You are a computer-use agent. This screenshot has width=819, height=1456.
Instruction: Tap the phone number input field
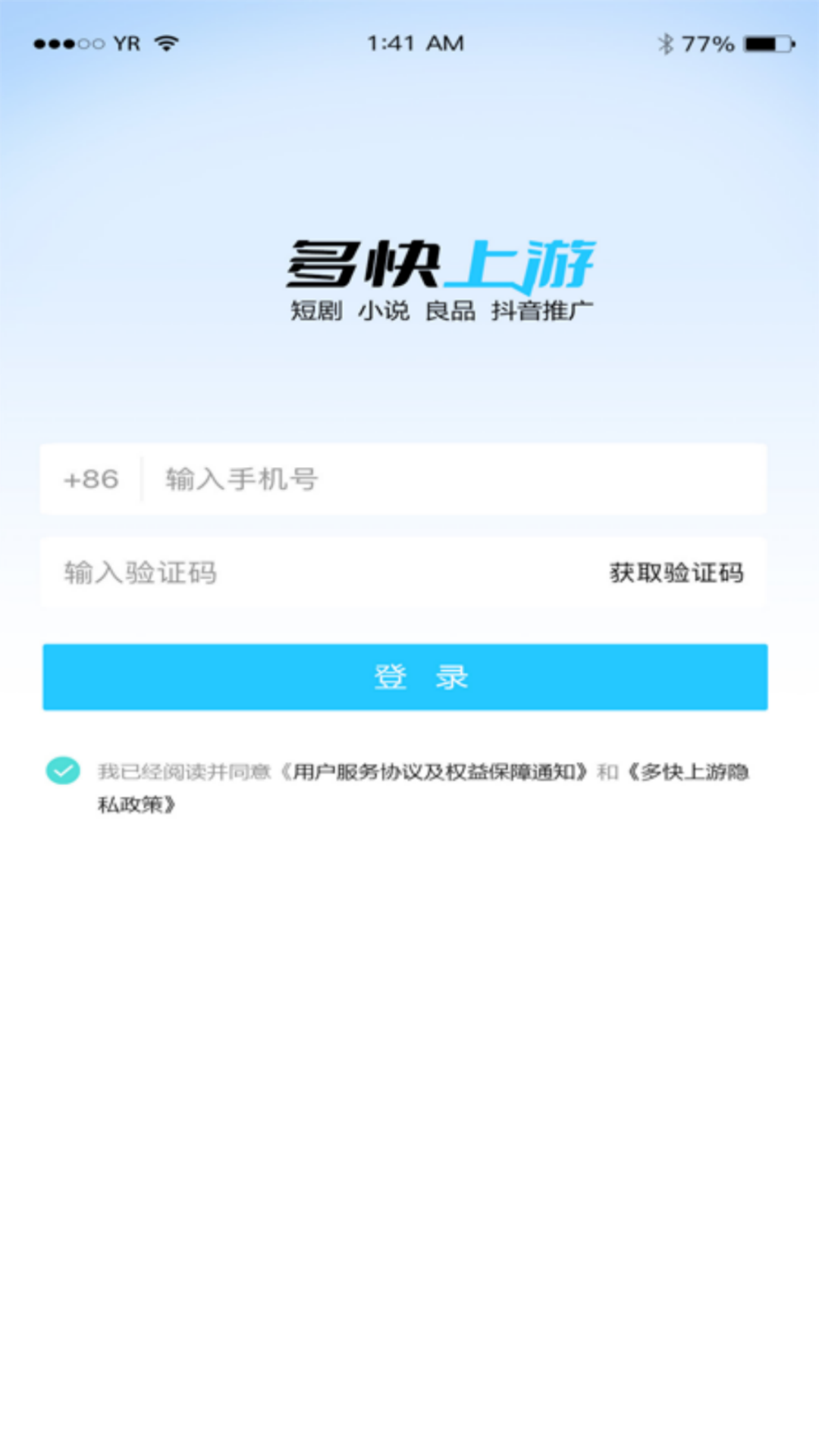(455, 479)
